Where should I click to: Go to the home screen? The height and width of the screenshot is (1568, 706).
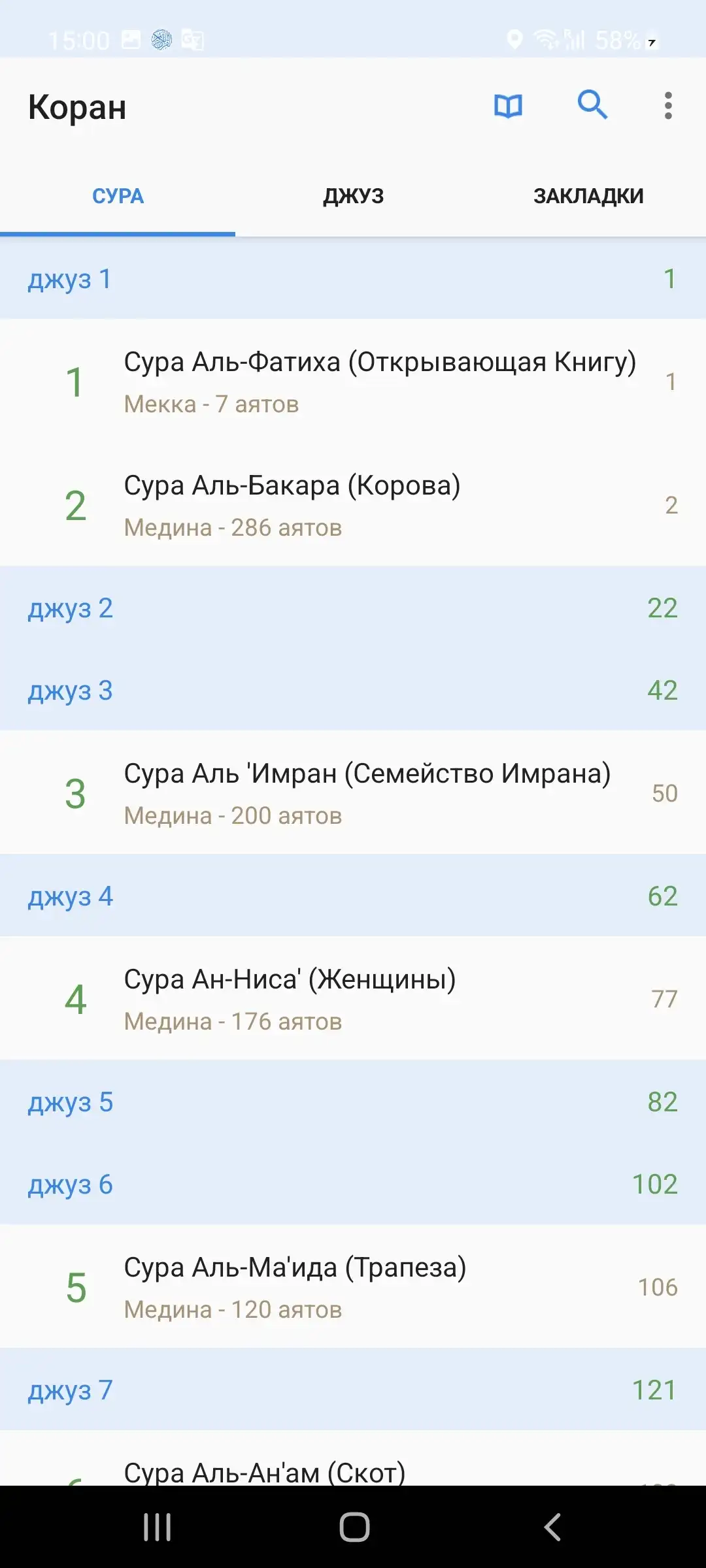tap(354, 1527)
